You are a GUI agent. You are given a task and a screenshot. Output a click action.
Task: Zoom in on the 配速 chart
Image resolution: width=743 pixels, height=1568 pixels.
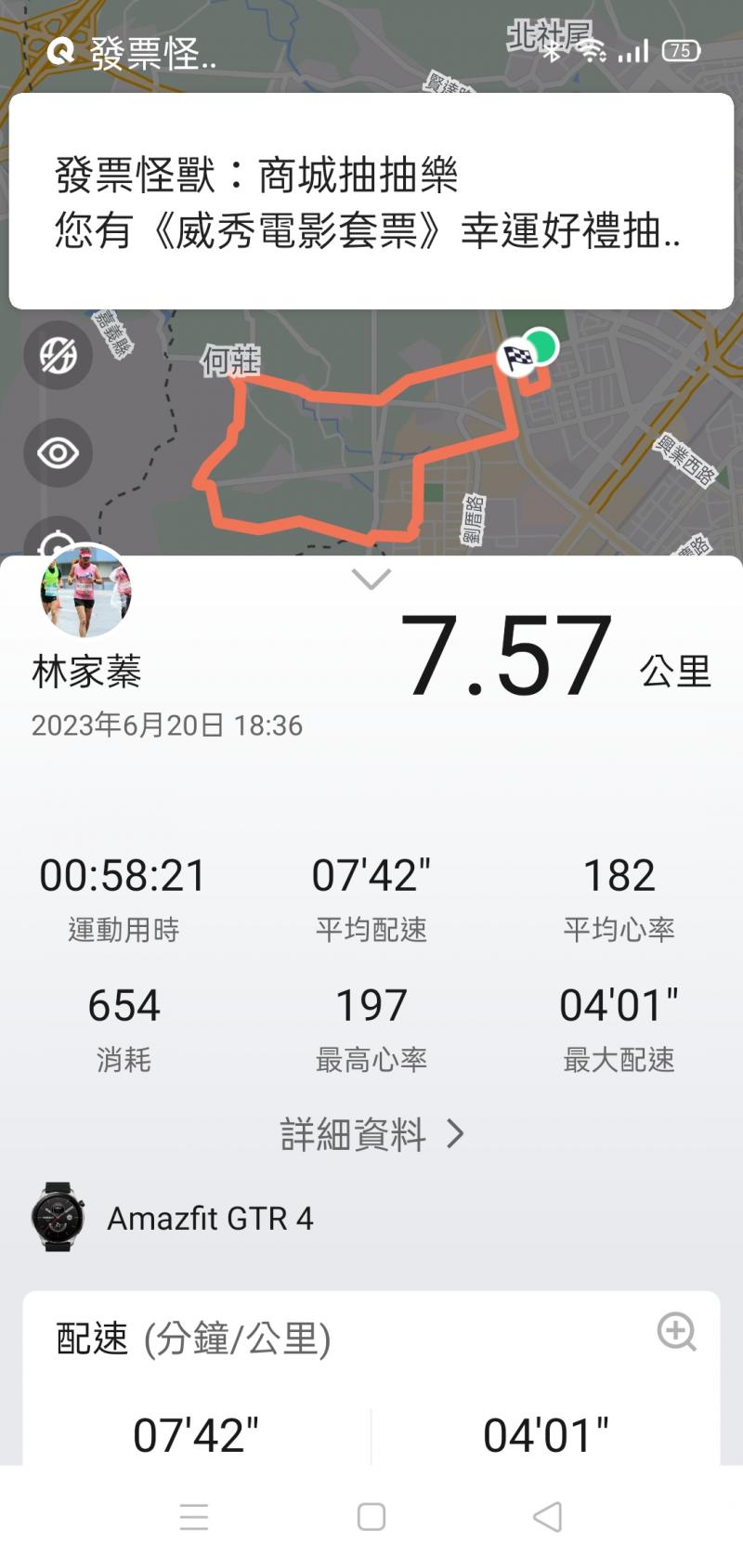pos(676,1332)
